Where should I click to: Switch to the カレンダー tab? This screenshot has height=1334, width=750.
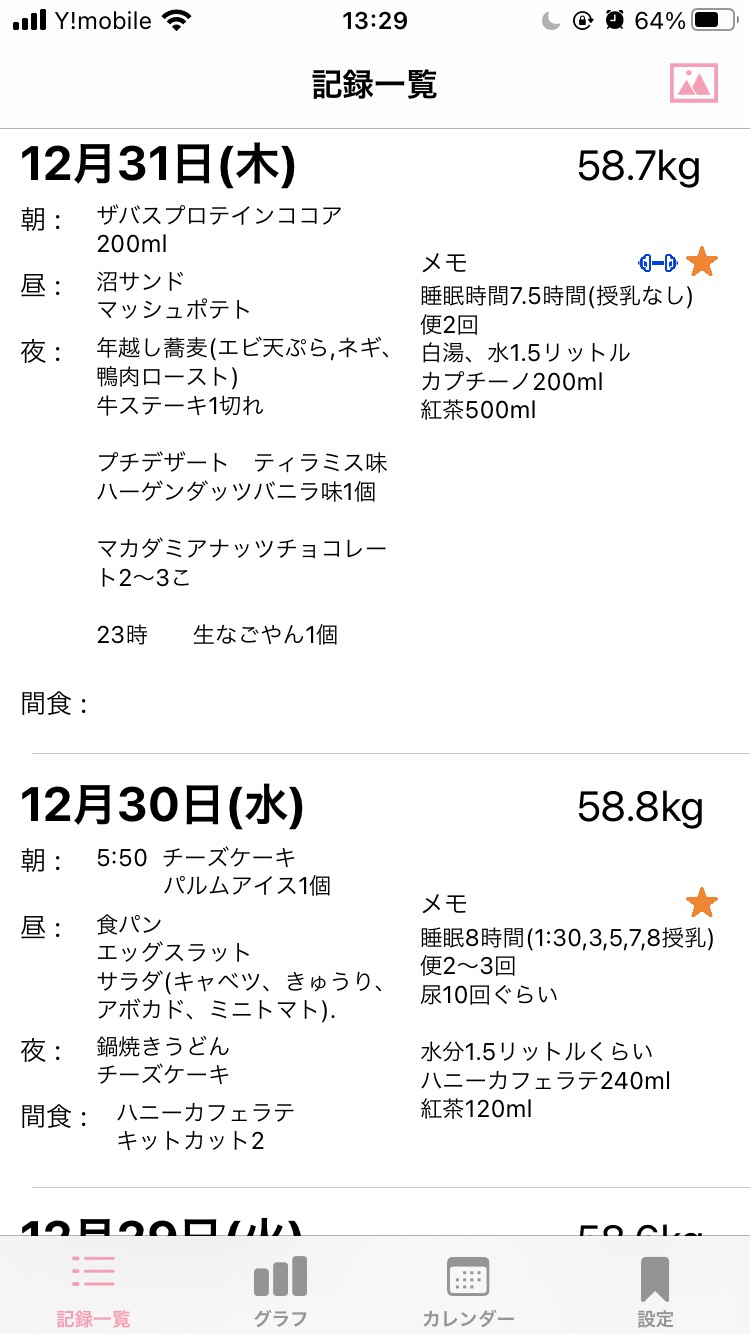(468, 1290)
